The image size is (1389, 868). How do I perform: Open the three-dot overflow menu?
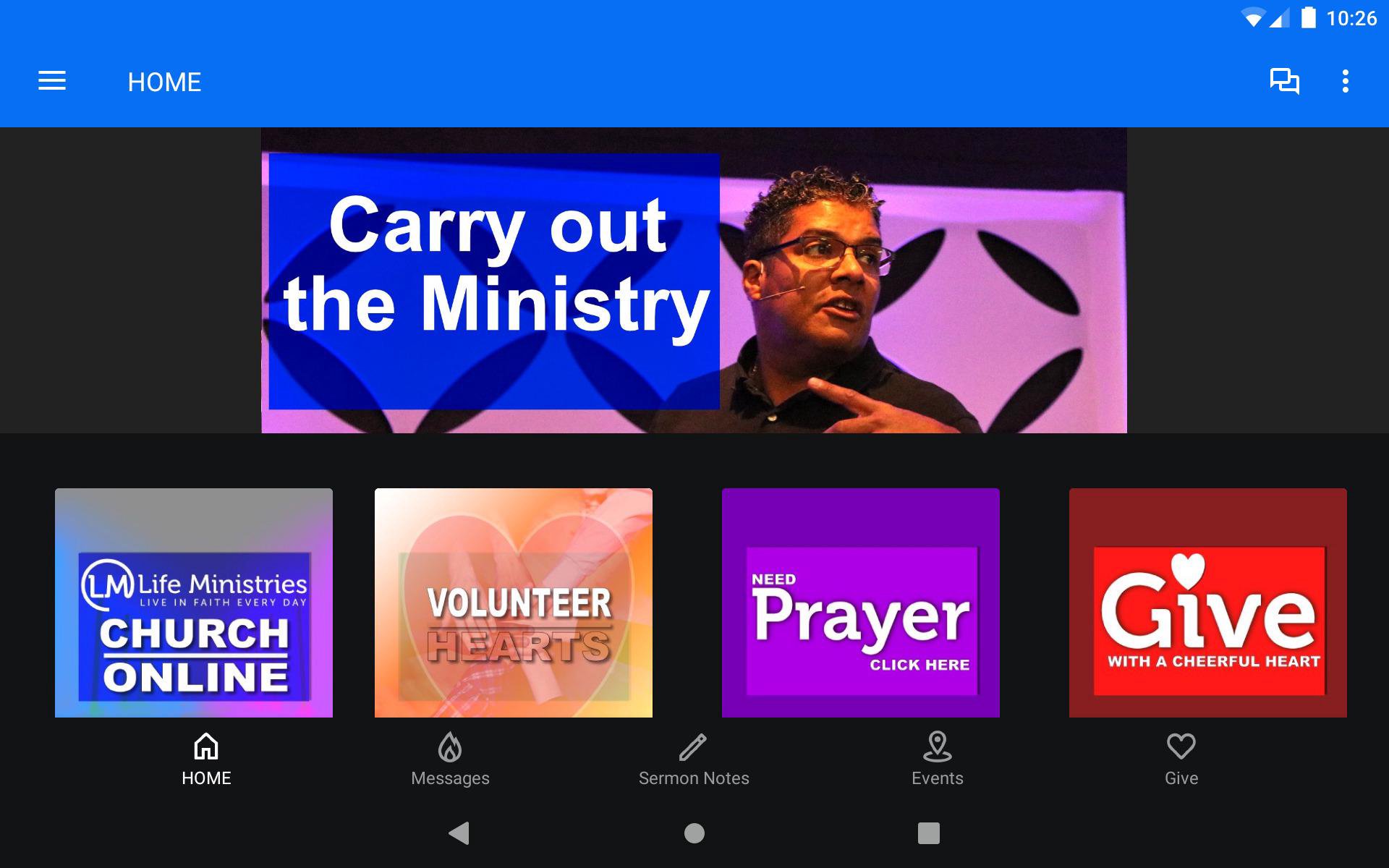coord(1345,81)
